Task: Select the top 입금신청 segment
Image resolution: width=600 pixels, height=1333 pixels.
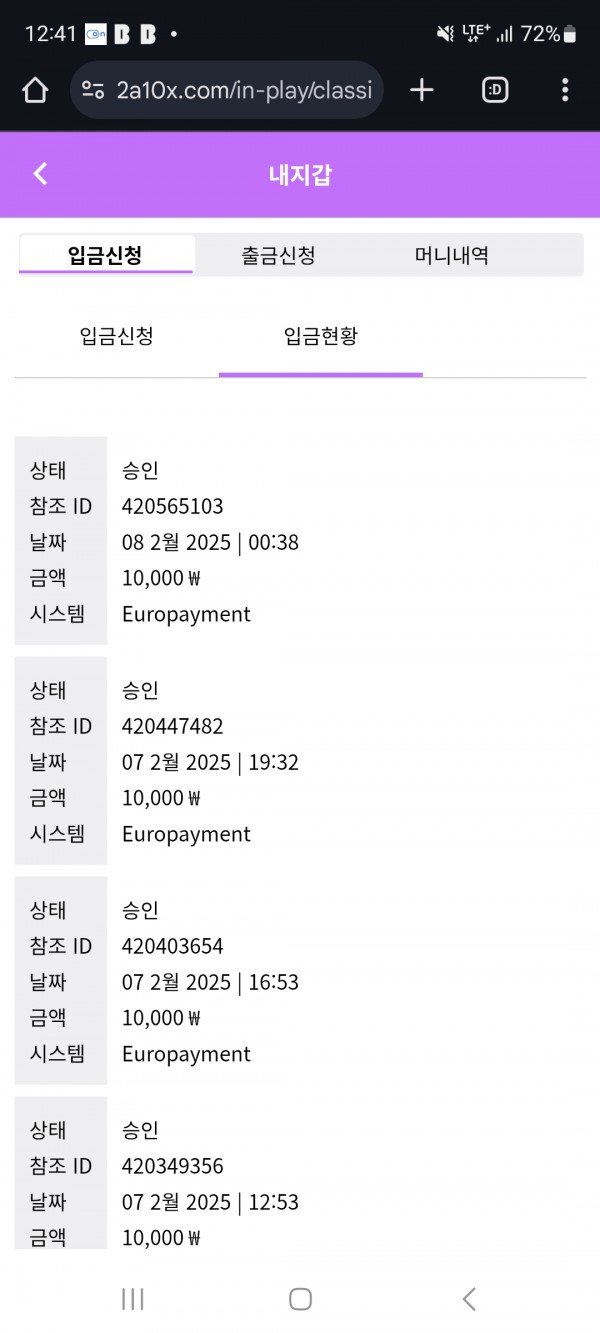Action: coord(105,255)
